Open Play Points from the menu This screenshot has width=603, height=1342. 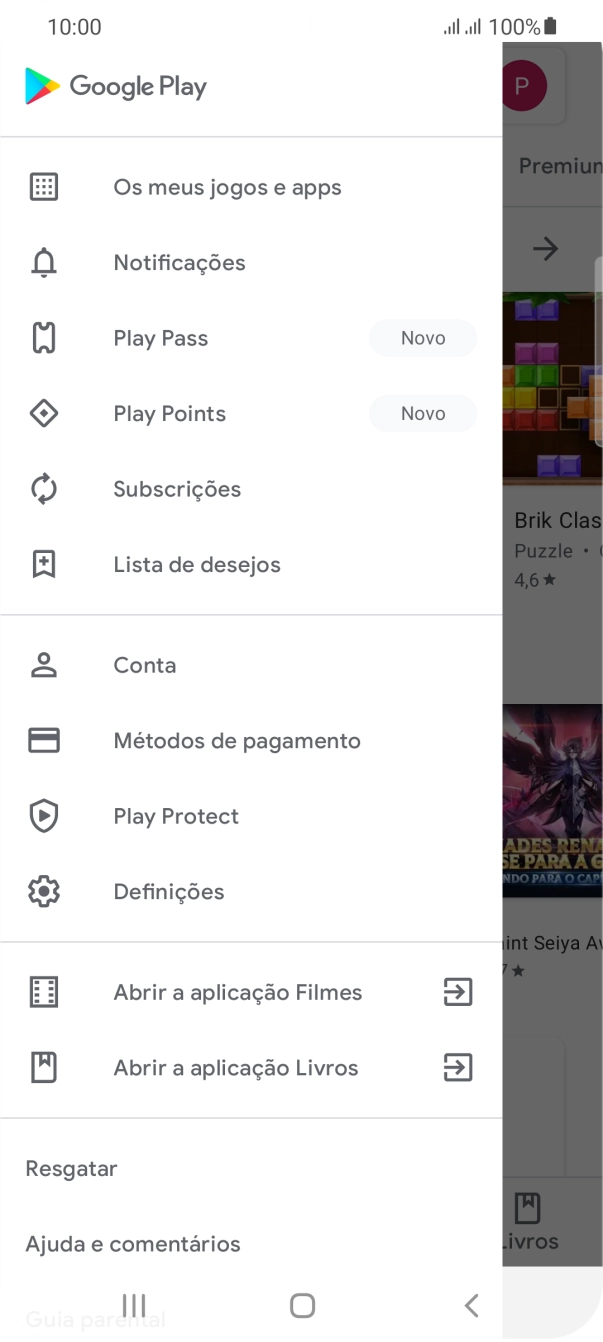click(170, 414)
